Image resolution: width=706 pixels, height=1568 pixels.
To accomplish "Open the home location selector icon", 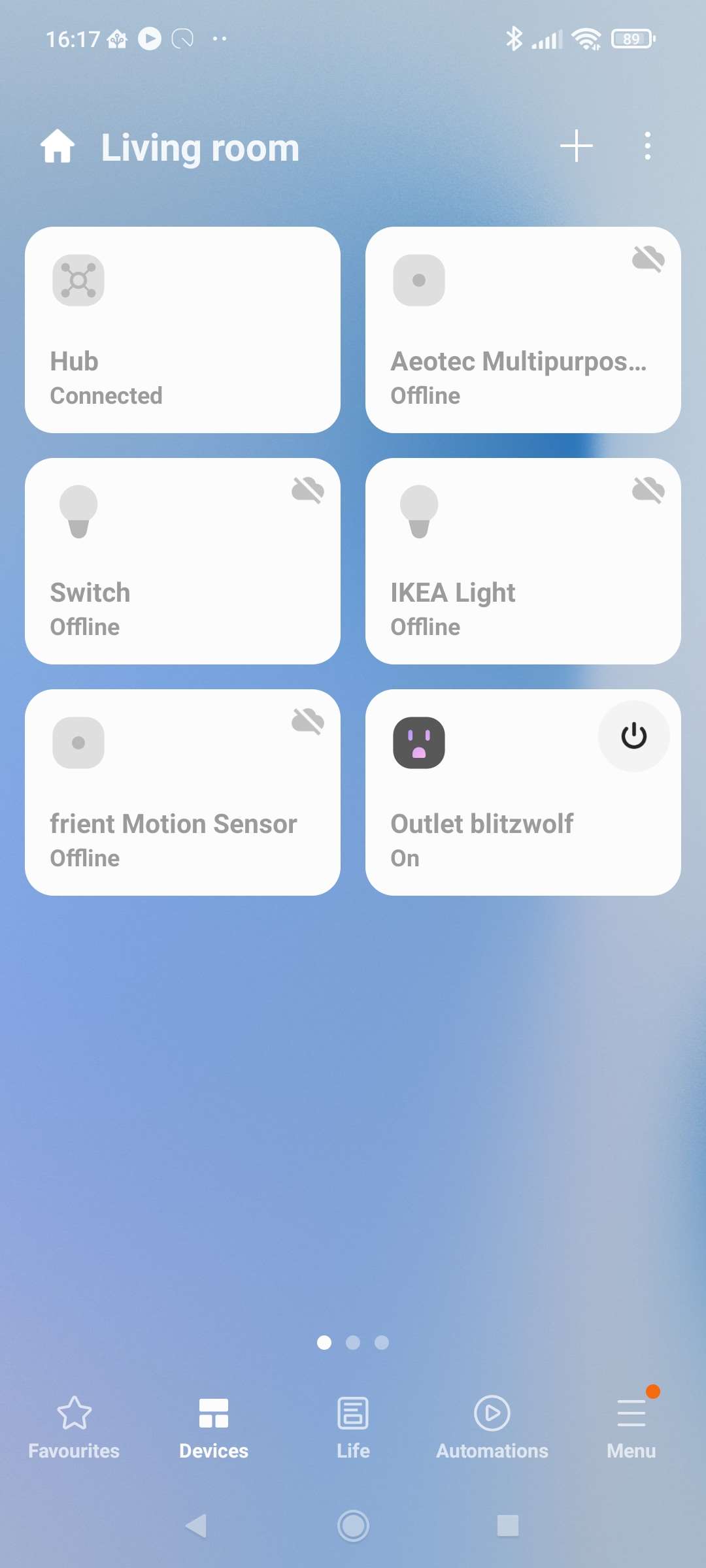I will (58, 146).
